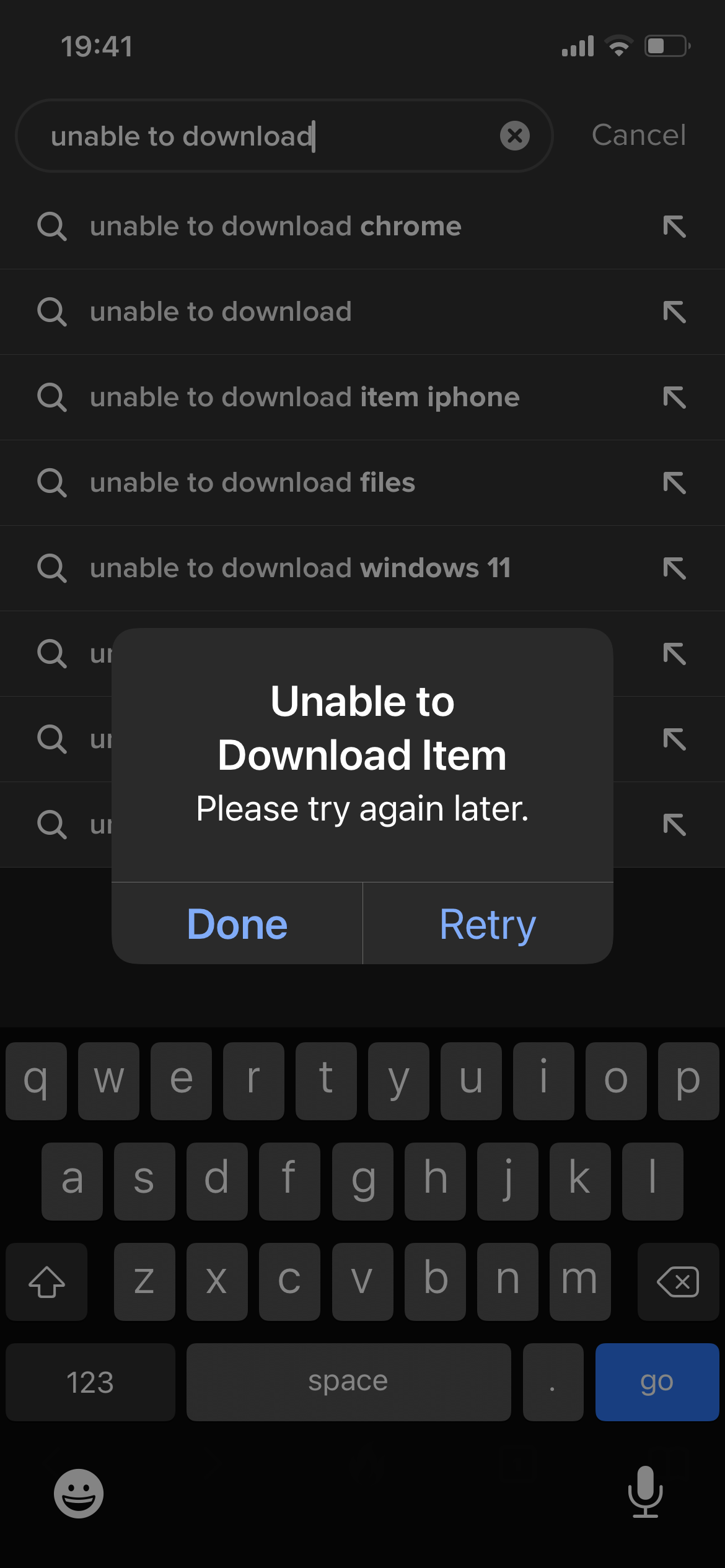Tap the insert arrow for 'unable to download chrome'
The width and height of the screenshot is (725, 1568).
coord(675,226)
